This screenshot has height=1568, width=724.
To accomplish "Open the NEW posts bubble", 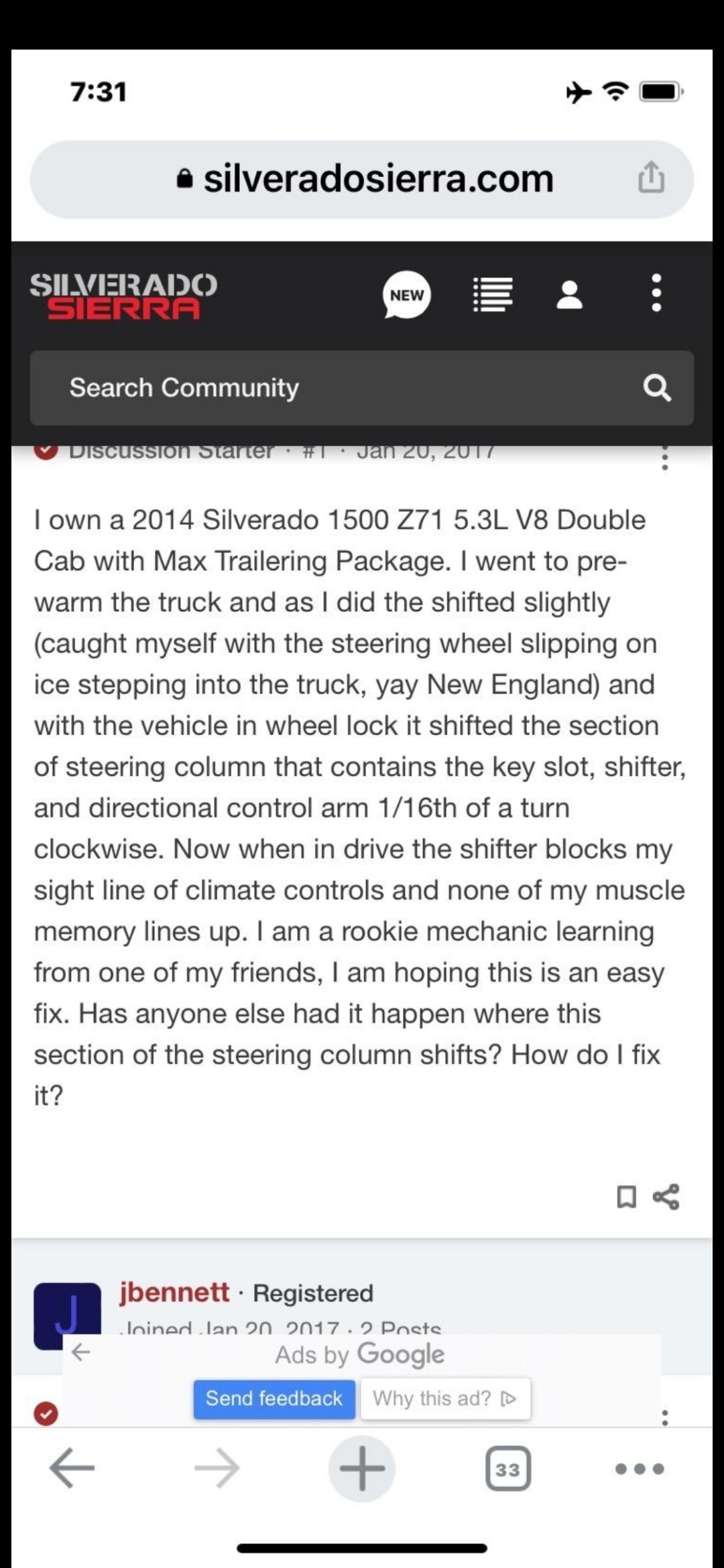I will [x=406, y=295].
